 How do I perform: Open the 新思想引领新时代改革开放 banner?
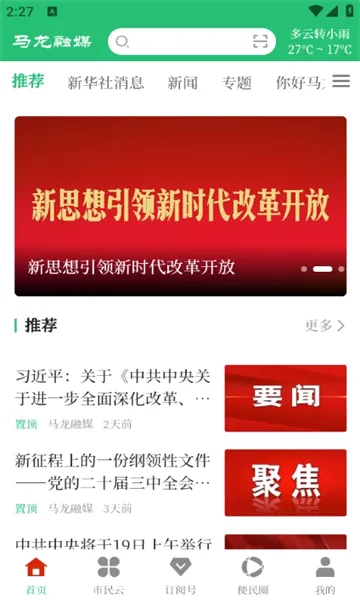click(181, 206)
